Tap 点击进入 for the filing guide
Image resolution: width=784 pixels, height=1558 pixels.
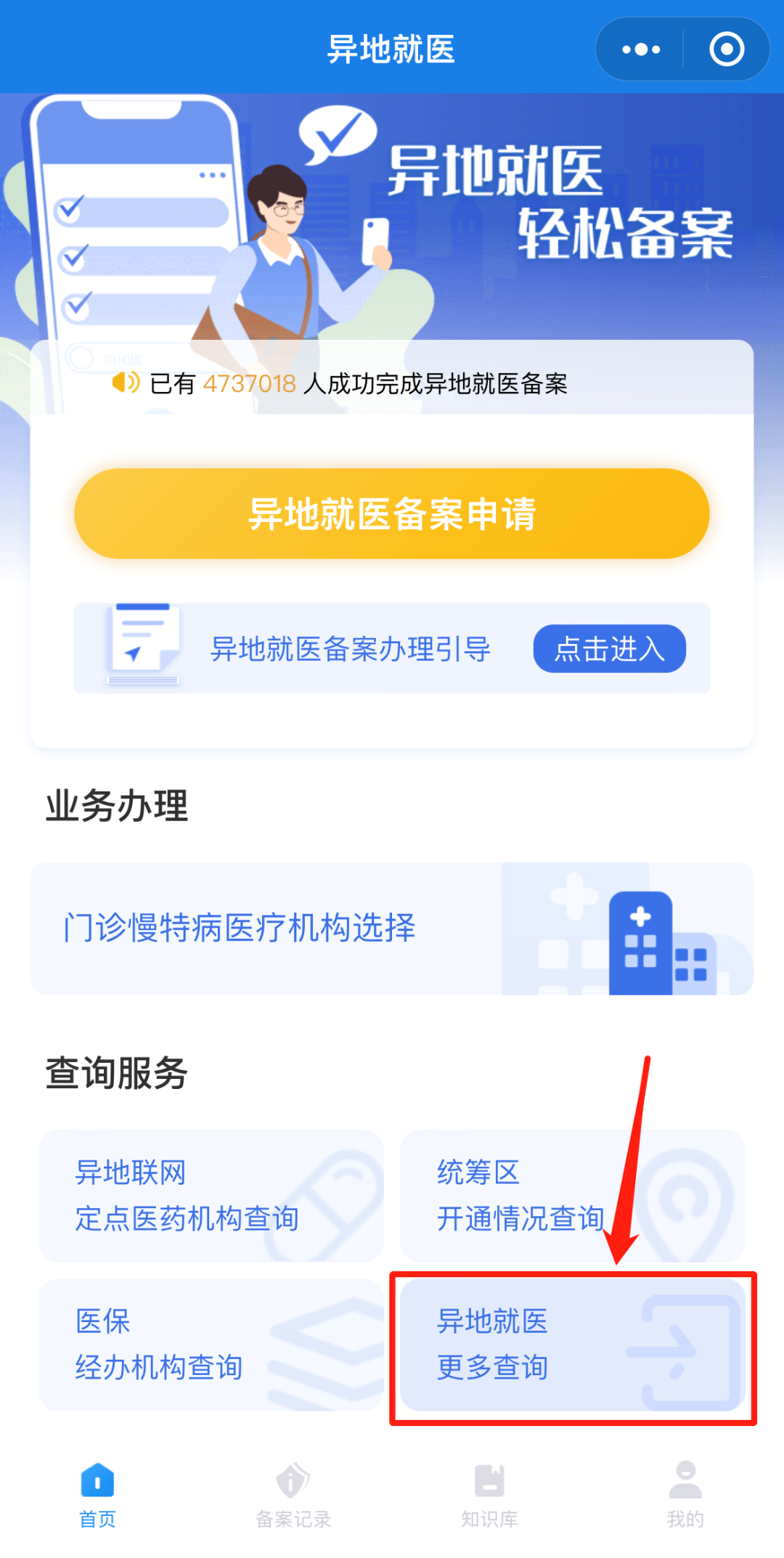point(609,648)
